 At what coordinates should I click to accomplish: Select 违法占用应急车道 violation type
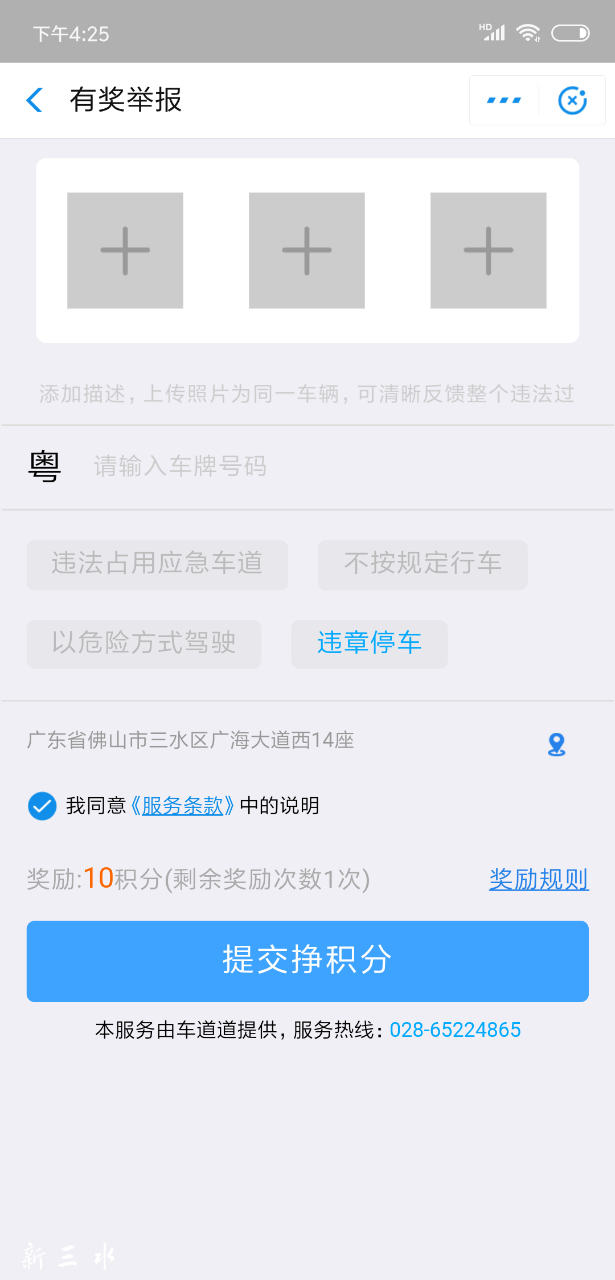click(157, 564)
